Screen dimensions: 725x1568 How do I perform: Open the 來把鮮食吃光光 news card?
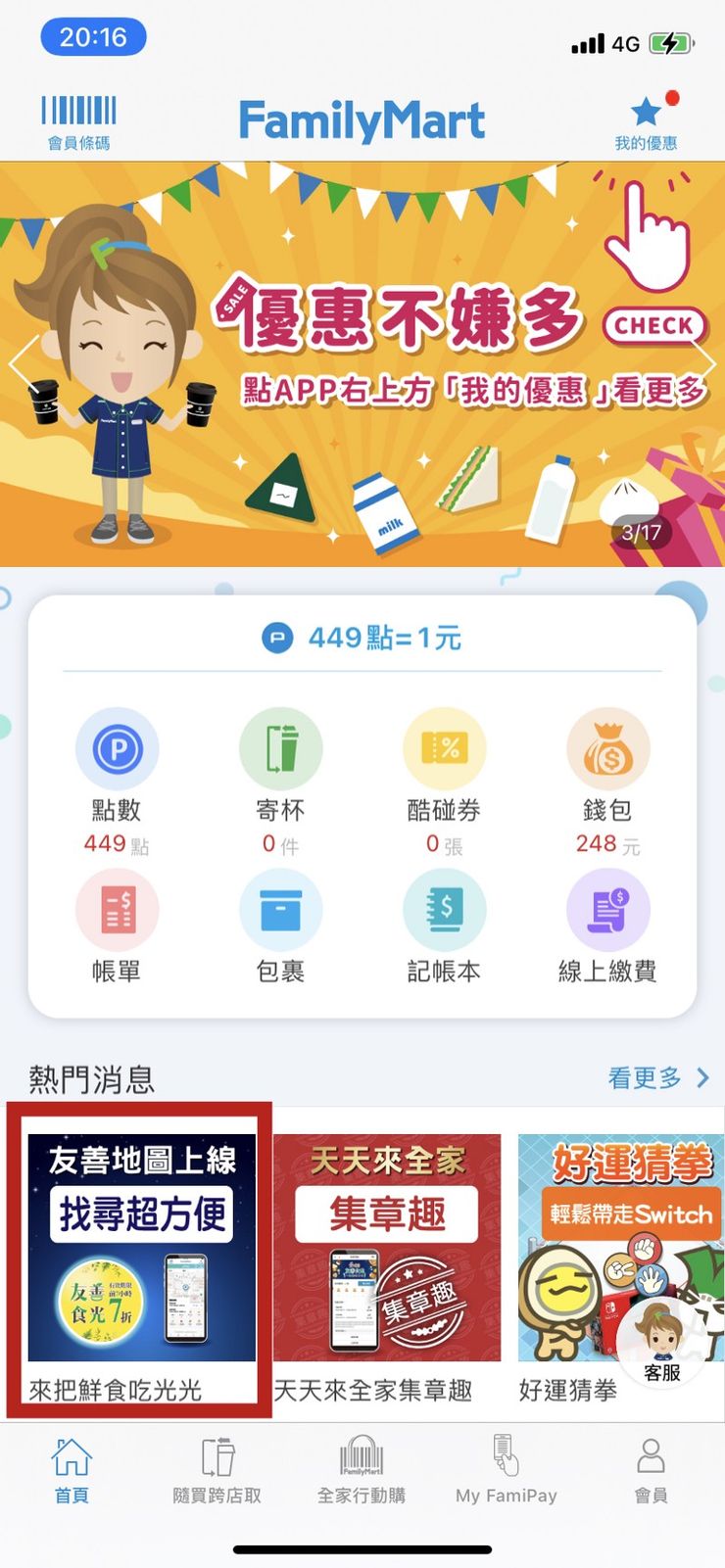click(141, 1263)
